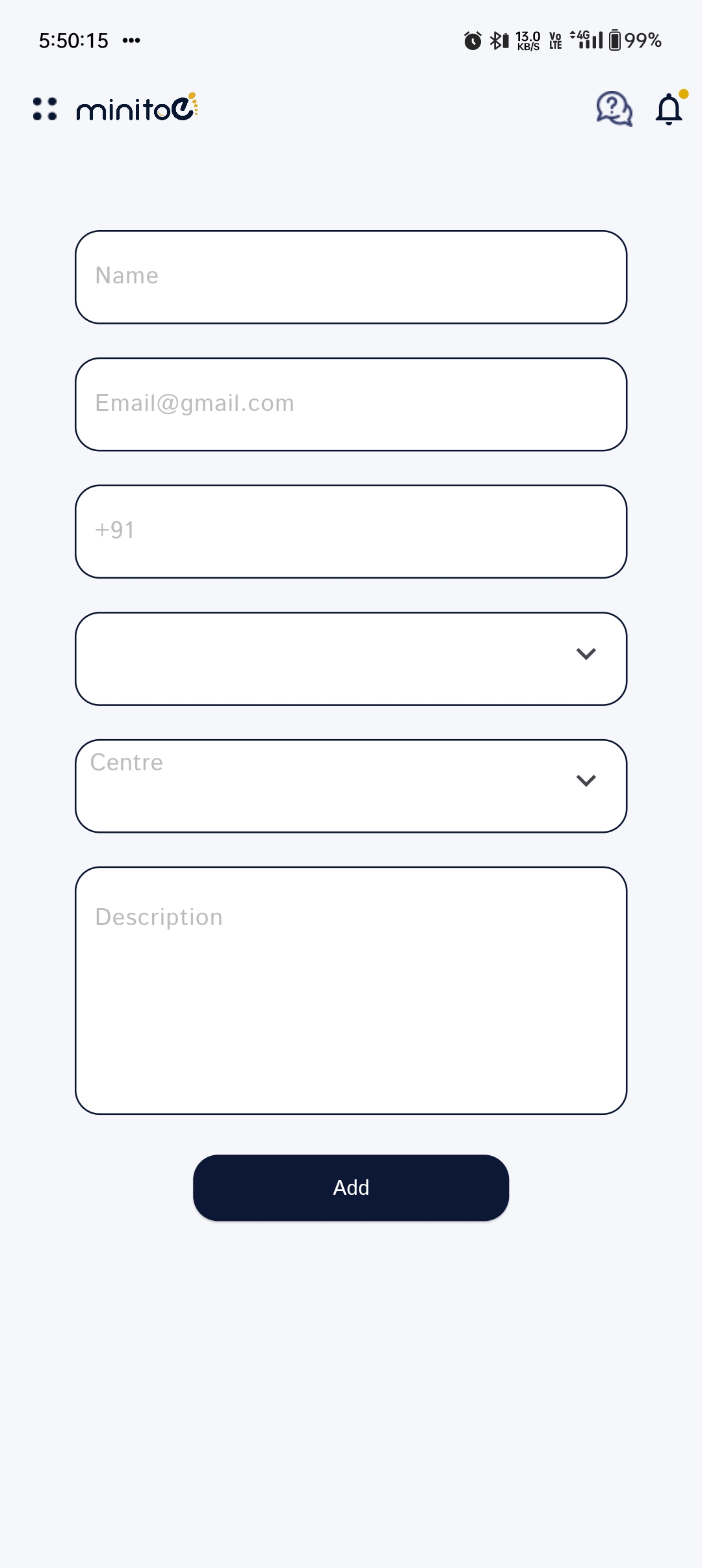Focus the Email@gmail.com field
The image size is (702, 1568).
click(x=351, y=404)
